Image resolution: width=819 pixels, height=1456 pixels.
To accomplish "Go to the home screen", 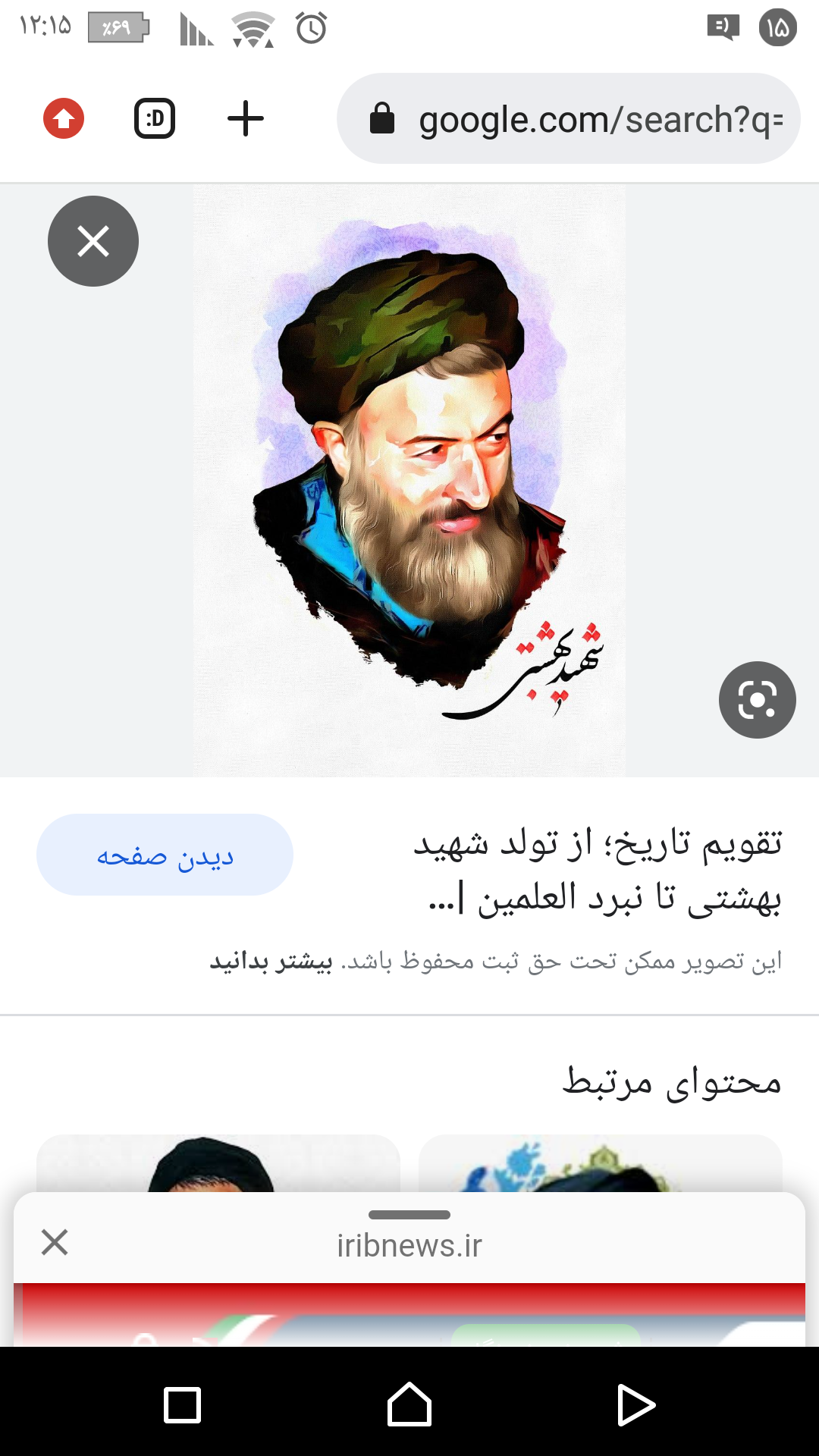I will [x=409, y=1405].
